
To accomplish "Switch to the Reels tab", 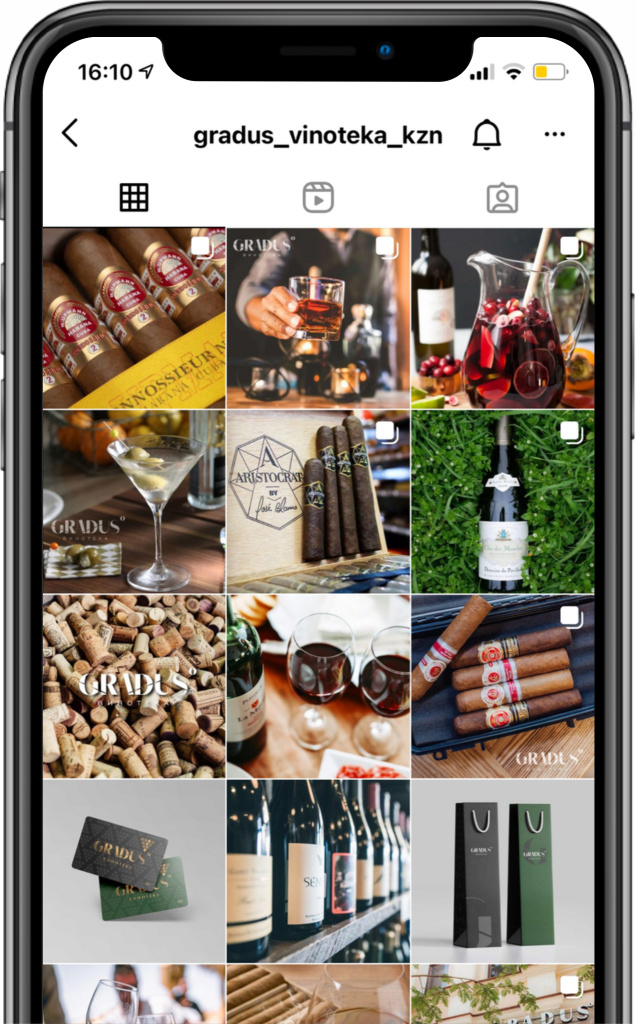I will (318, 197).
